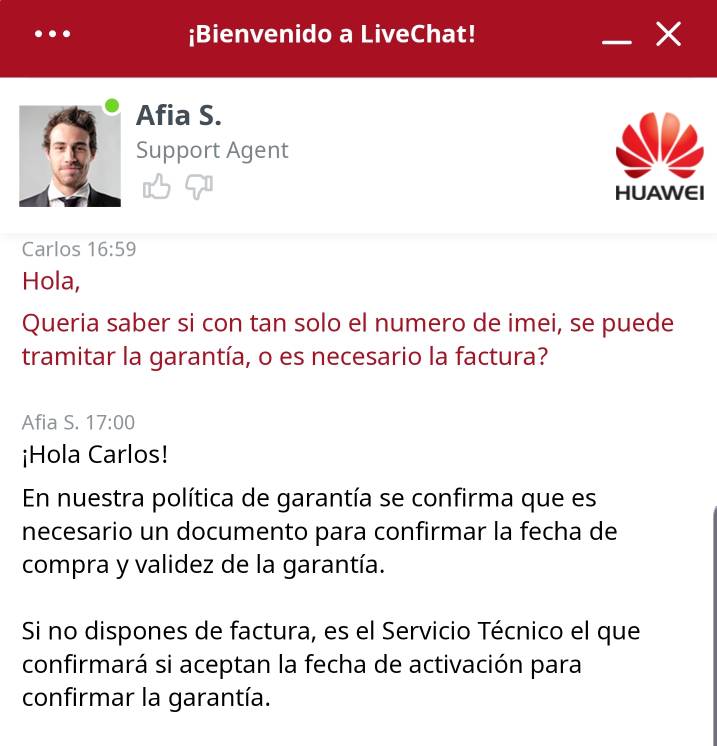Rate agent Afia S. with thumbs down
The width and height of the screenshot is (717, 746).
200,187
